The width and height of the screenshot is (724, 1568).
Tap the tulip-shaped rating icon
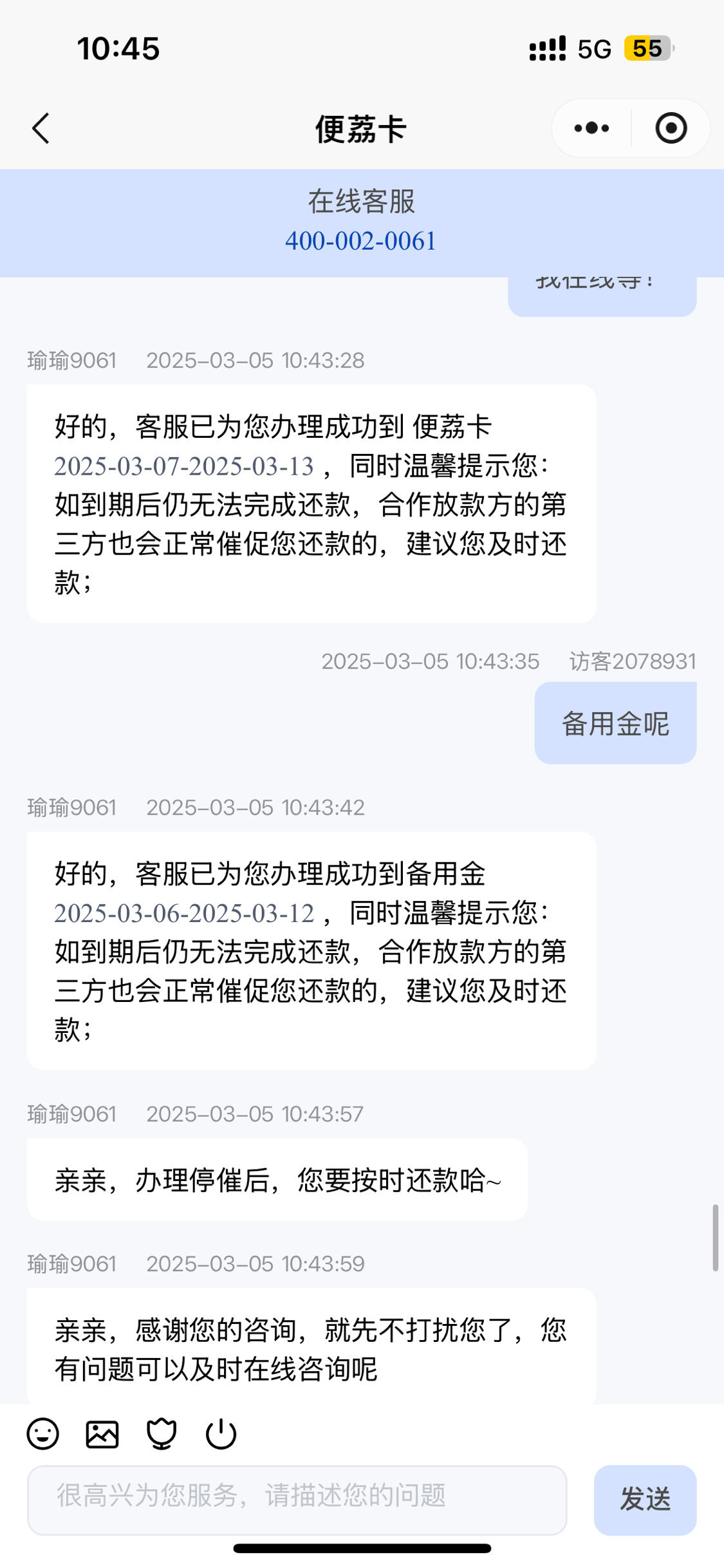(x=162, y=1434)
